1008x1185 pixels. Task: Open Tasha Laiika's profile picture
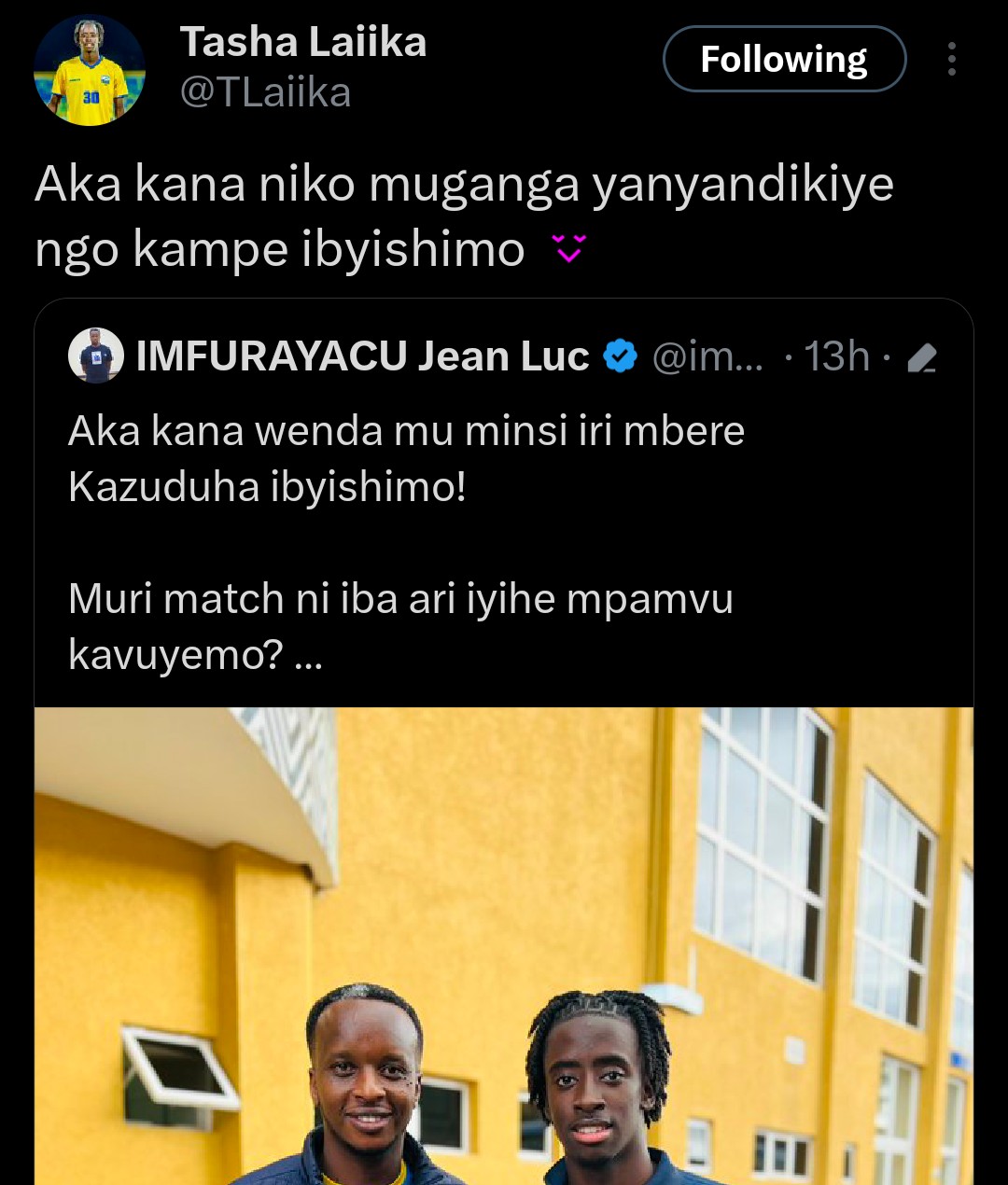click(x=90, y=71)
